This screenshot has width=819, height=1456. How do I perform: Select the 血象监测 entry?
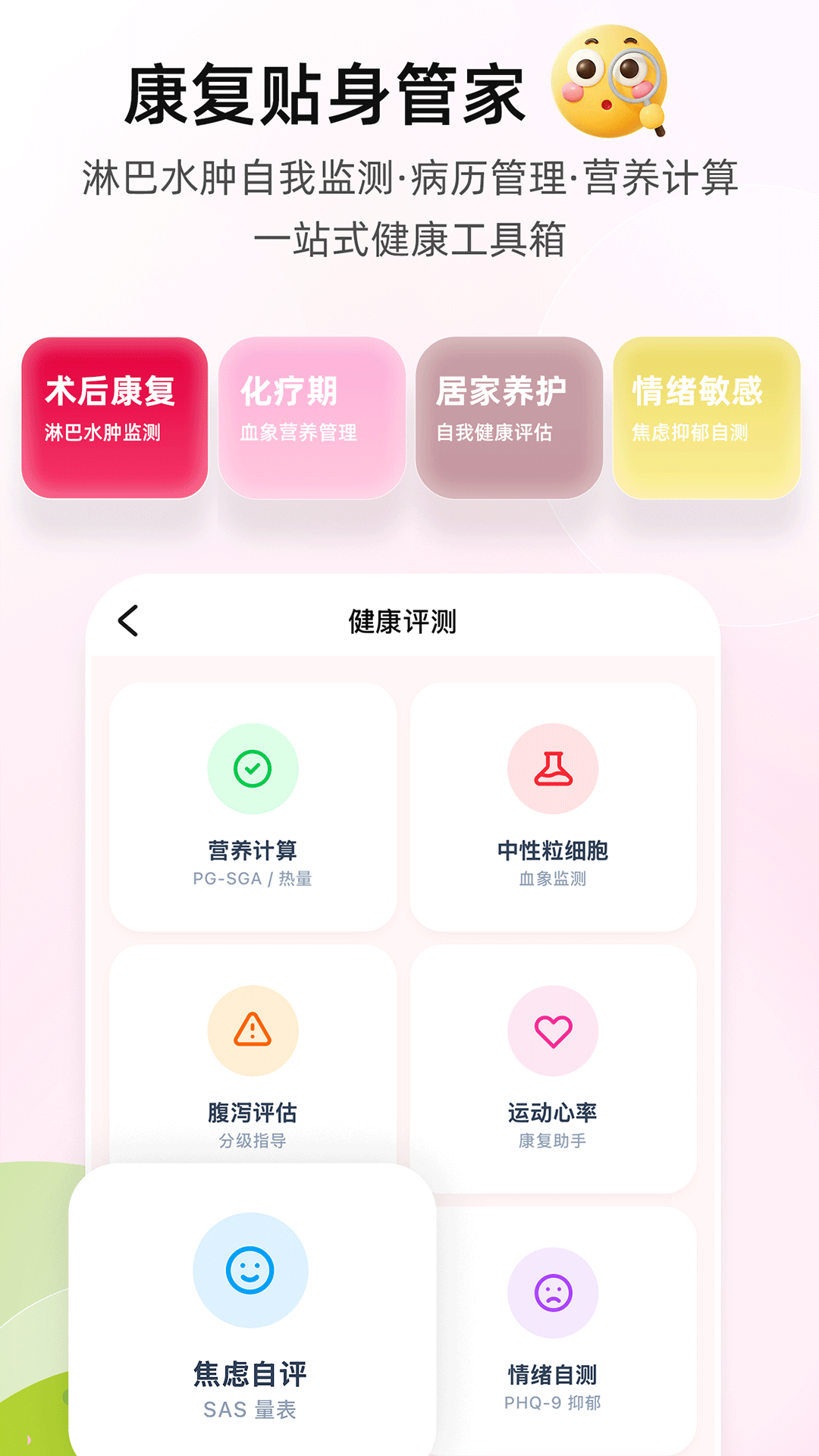click(553, 879)
